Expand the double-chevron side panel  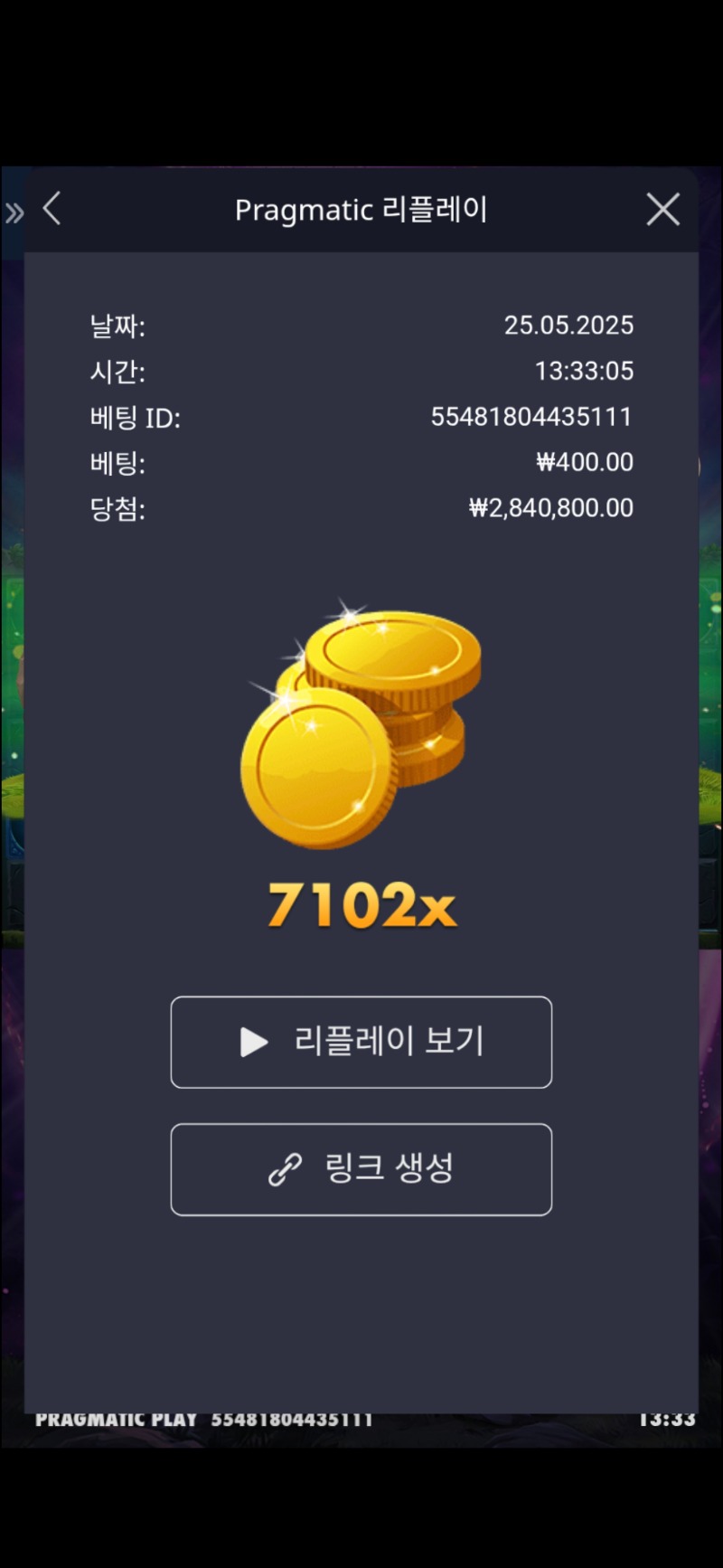point(14,213)
